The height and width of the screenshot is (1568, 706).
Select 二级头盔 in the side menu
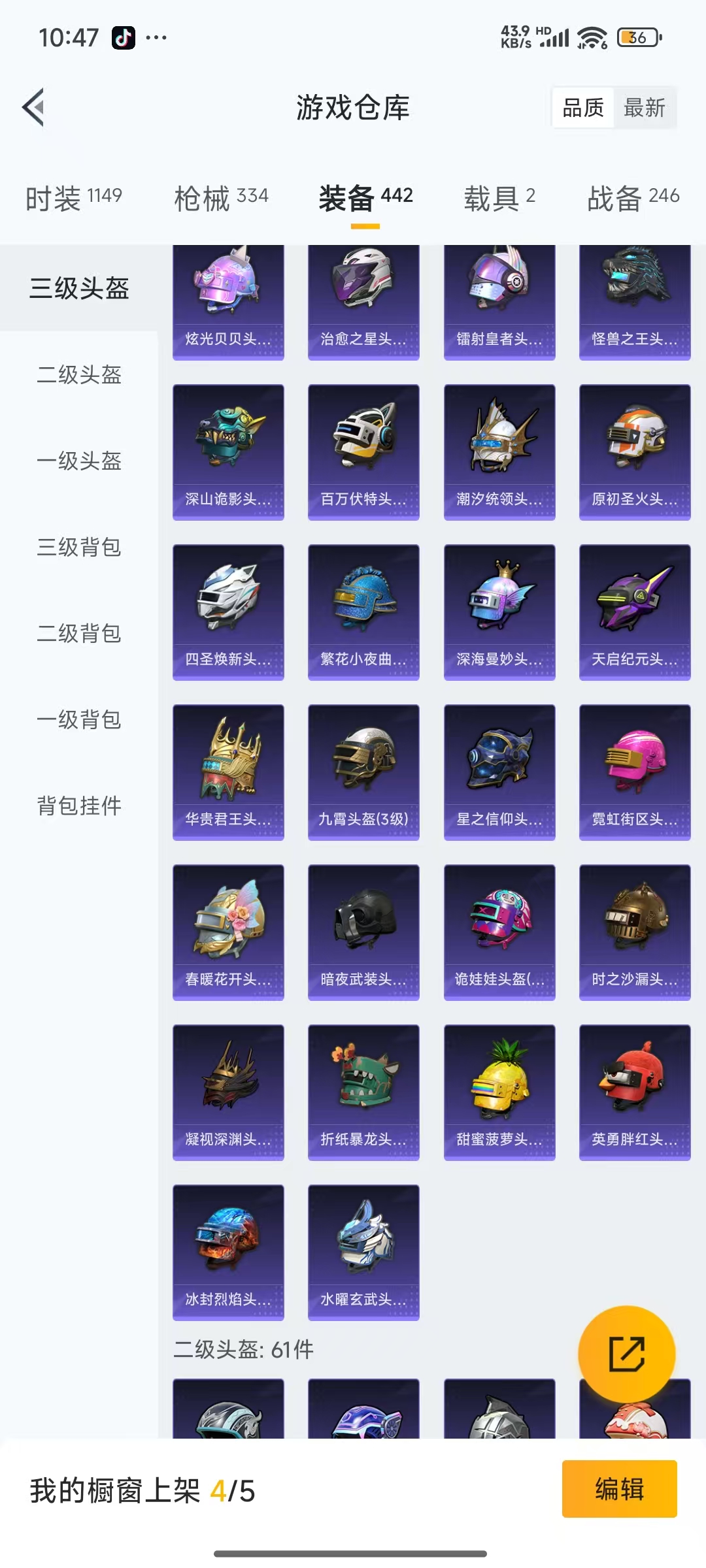(x=79, y=375)
